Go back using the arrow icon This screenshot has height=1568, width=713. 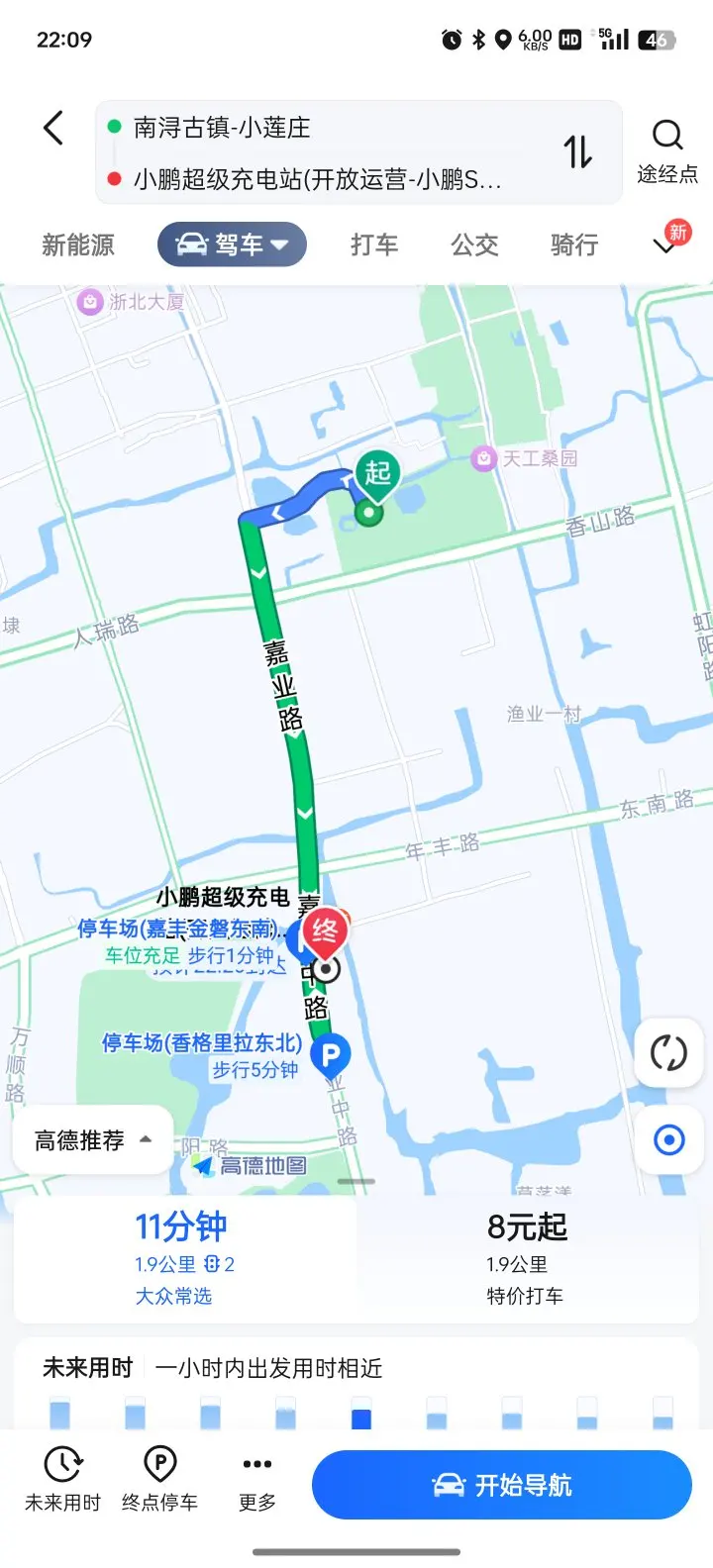click(53, 128)
